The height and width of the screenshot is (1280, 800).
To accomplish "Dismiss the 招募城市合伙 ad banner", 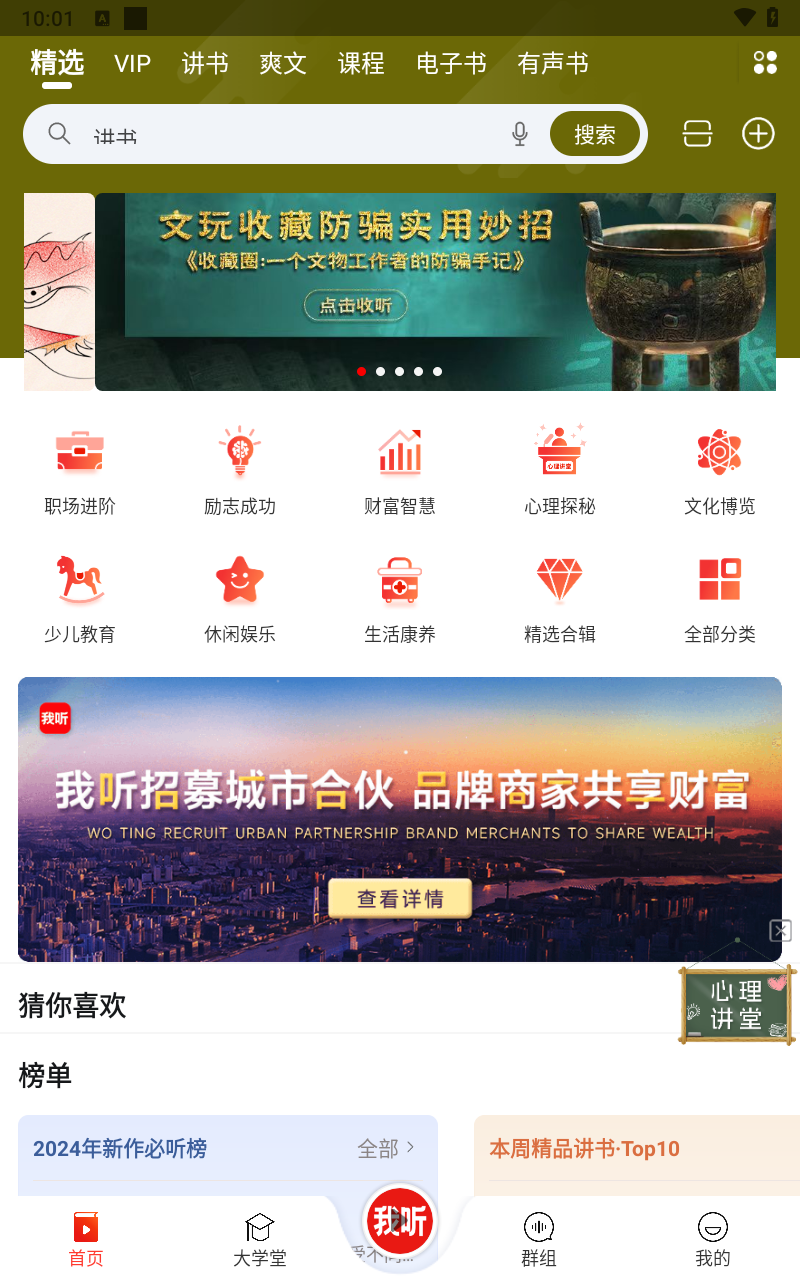I will pyautogui.click(x=781, y=930).
